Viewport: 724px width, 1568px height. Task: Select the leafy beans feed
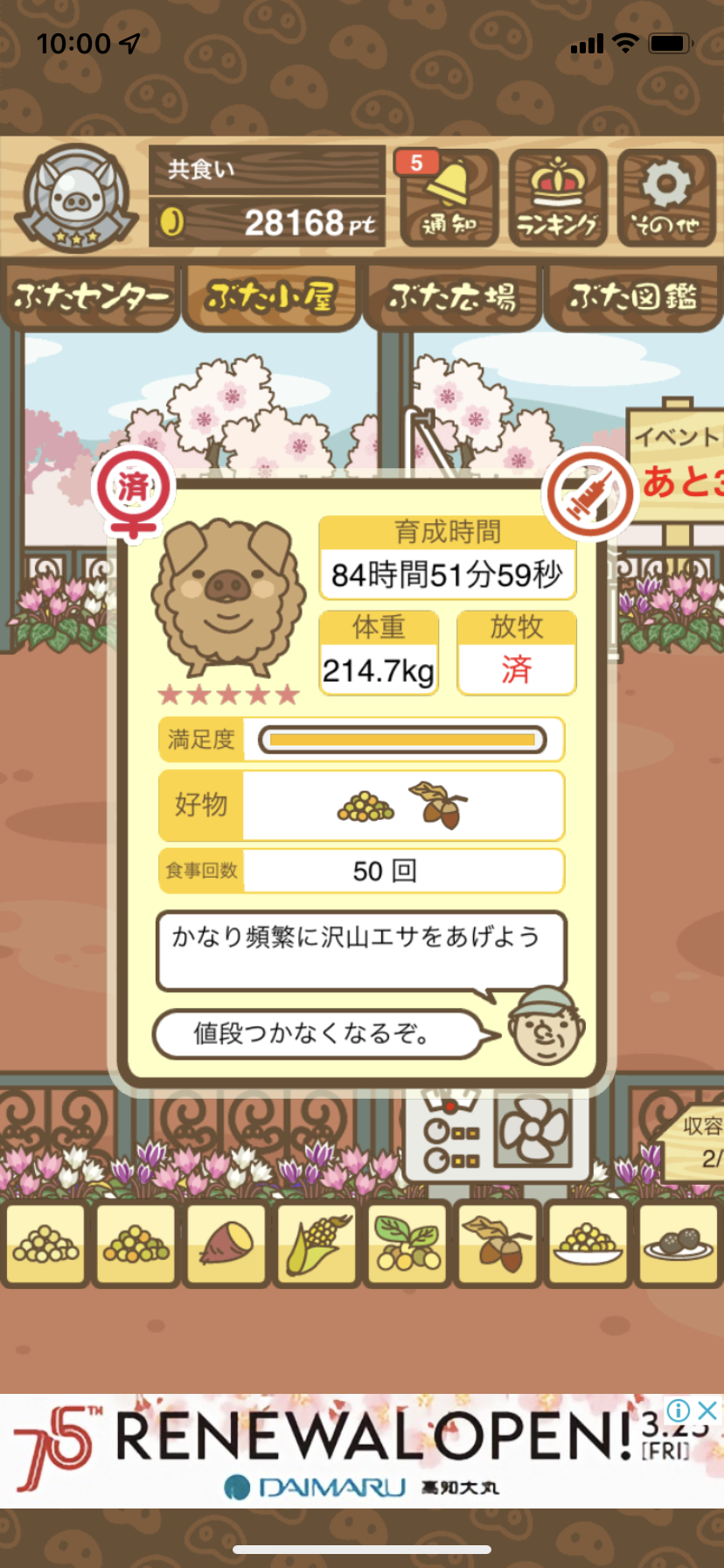click(x=407, y=1244)
